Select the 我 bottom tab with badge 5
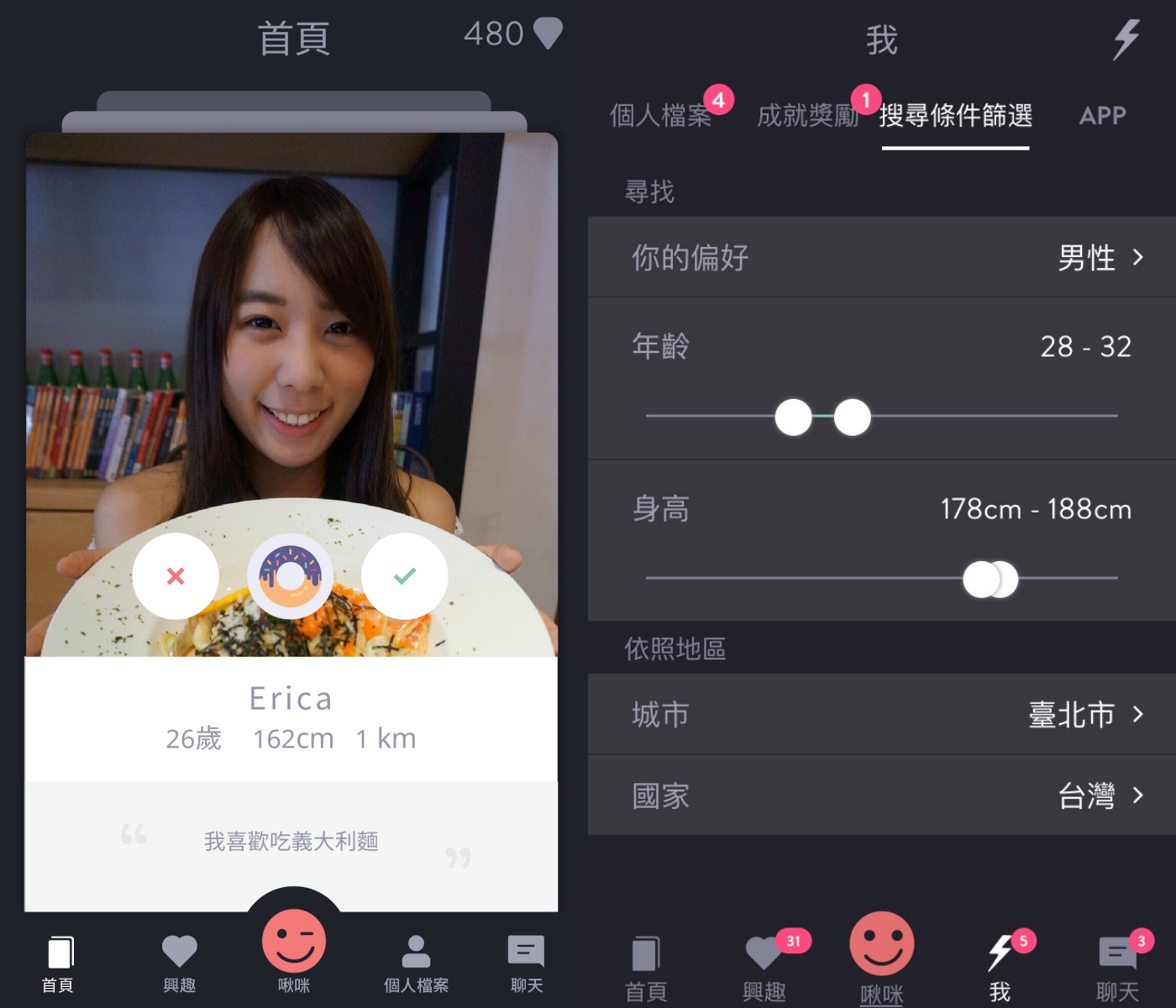Image resolution: width=1176 pixels, height=1008 pixels. (x=1000, y=966)
